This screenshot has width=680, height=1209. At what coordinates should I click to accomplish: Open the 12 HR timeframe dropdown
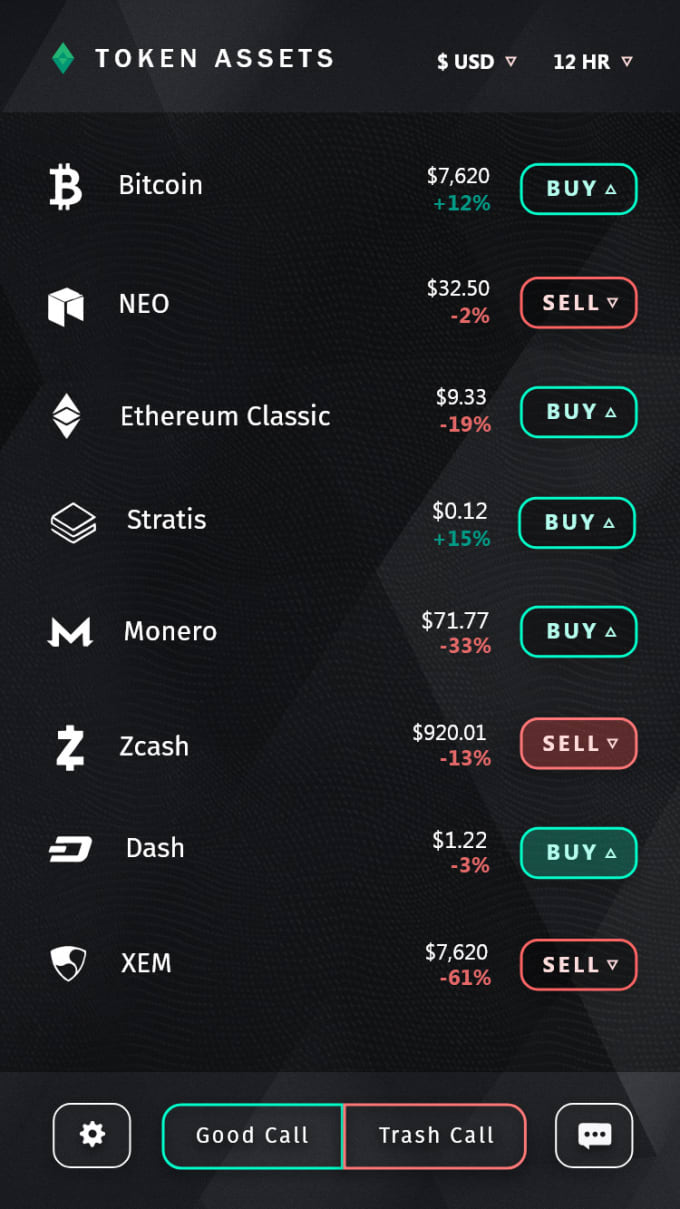pos(592,62)
